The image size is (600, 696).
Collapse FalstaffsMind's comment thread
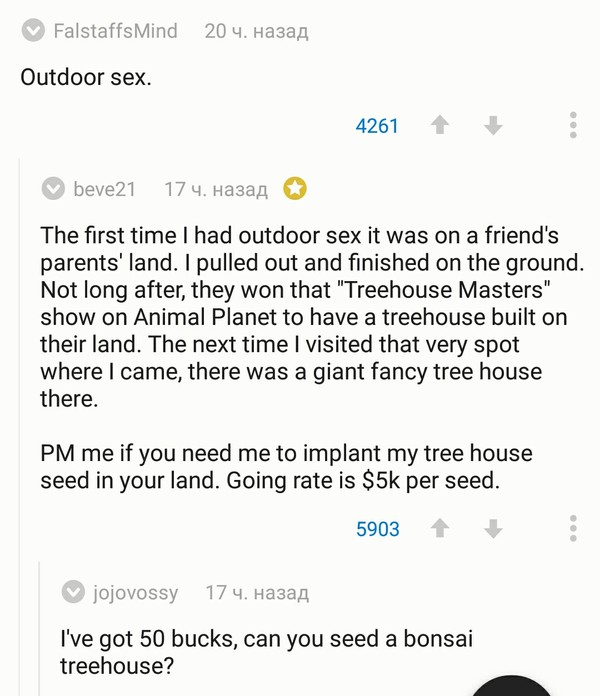pyautogui.click(x=34, y=31)
